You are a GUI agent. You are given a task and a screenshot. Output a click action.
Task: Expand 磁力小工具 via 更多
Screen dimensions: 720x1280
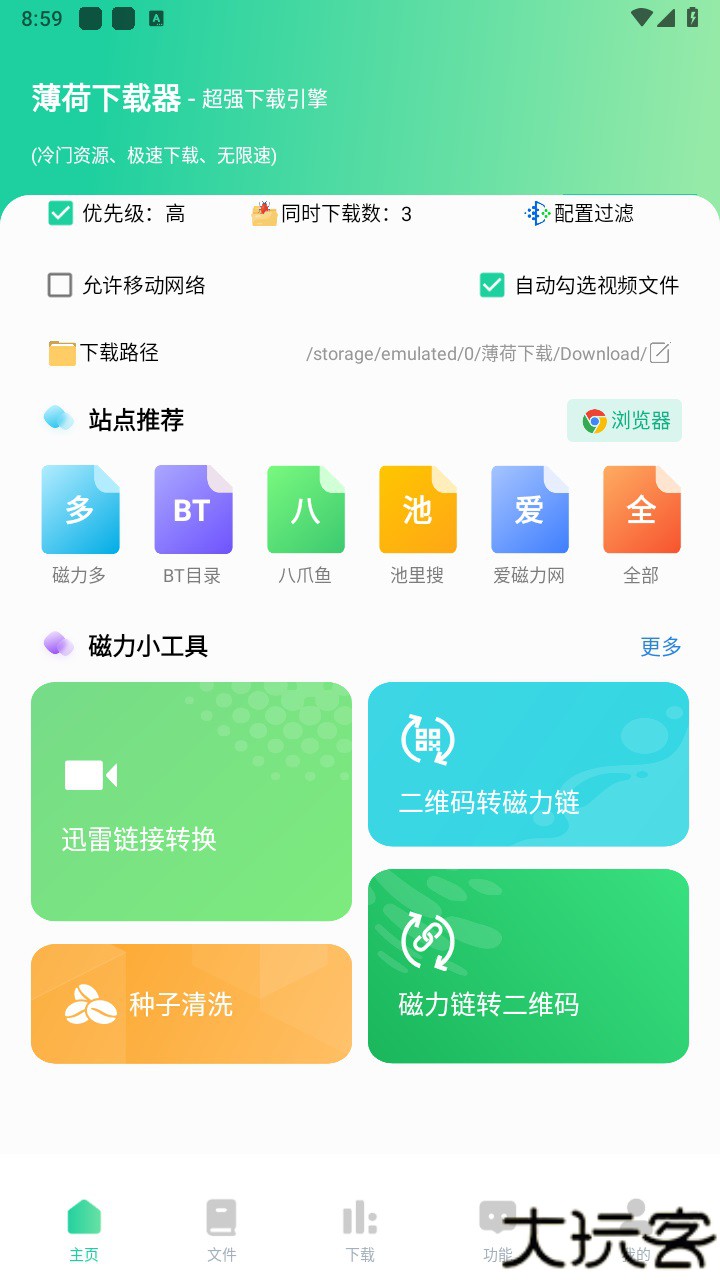click(659, 647)
